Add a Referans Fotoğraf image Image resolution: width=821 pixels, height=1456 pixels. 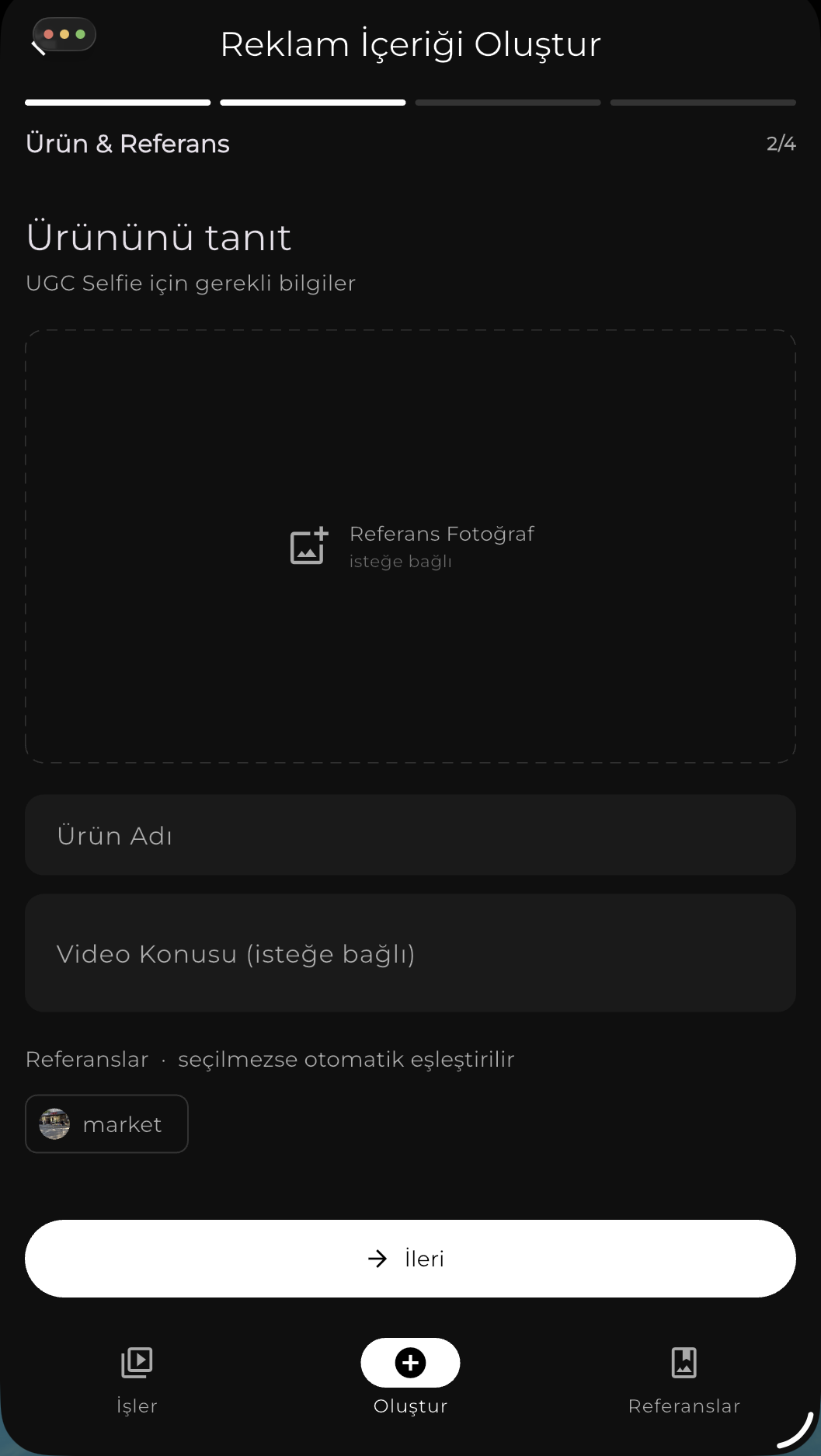[x=410, y=546]
